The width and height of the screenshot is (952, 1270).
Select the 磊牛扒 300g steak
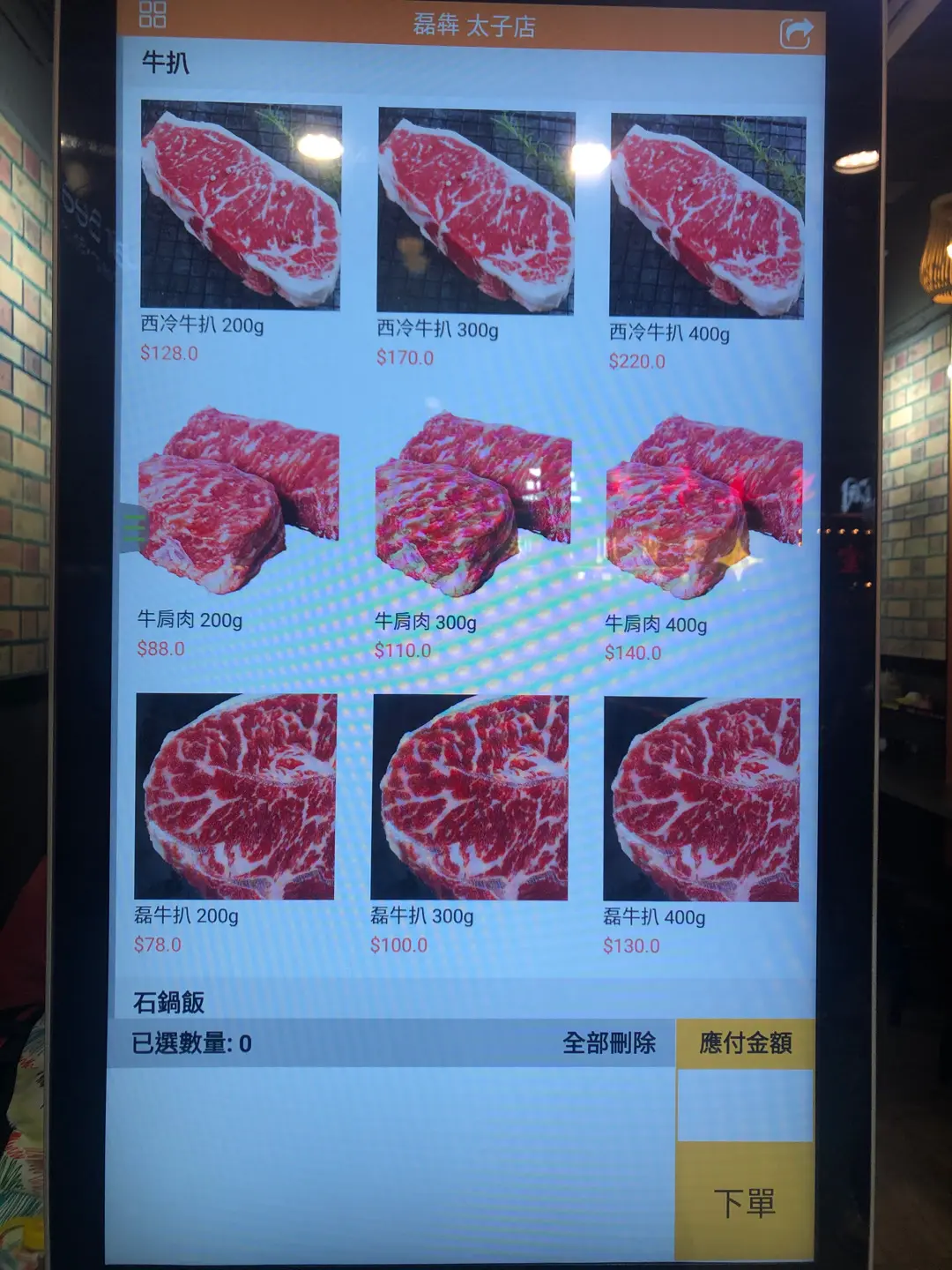click(470, 798)
